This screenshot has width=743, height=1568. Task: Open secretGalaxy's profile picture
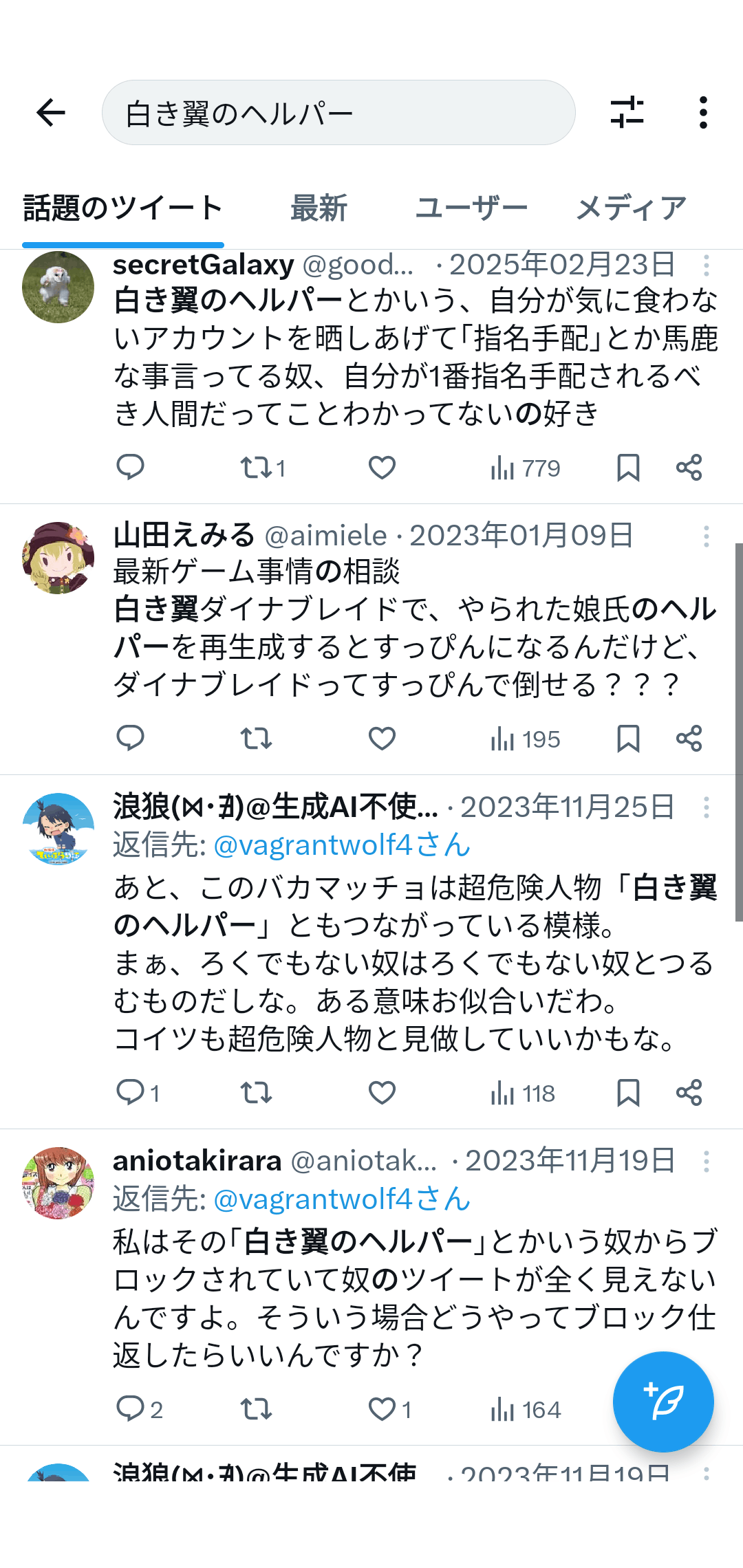[58, 287]
